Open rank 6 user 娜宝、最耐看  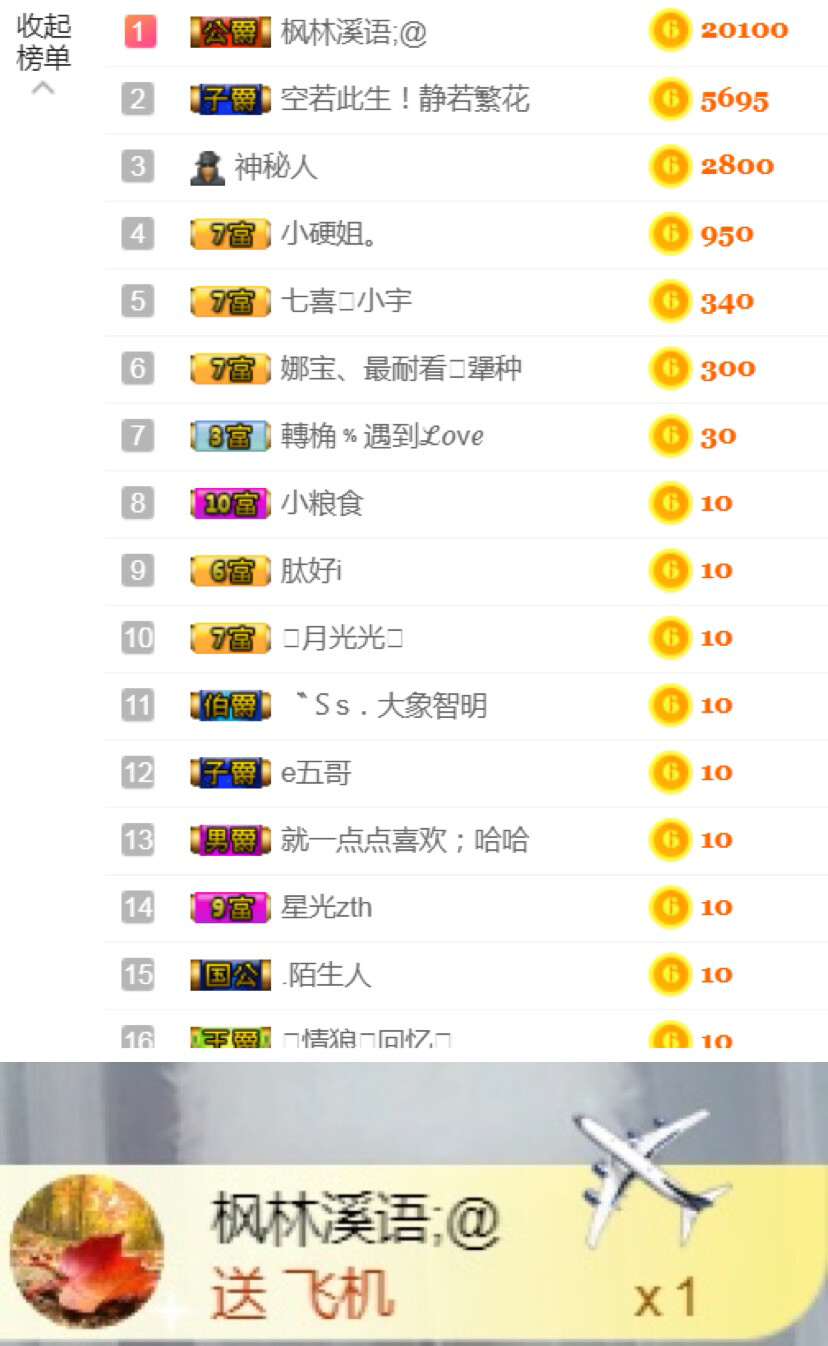[x=400, y=369]
